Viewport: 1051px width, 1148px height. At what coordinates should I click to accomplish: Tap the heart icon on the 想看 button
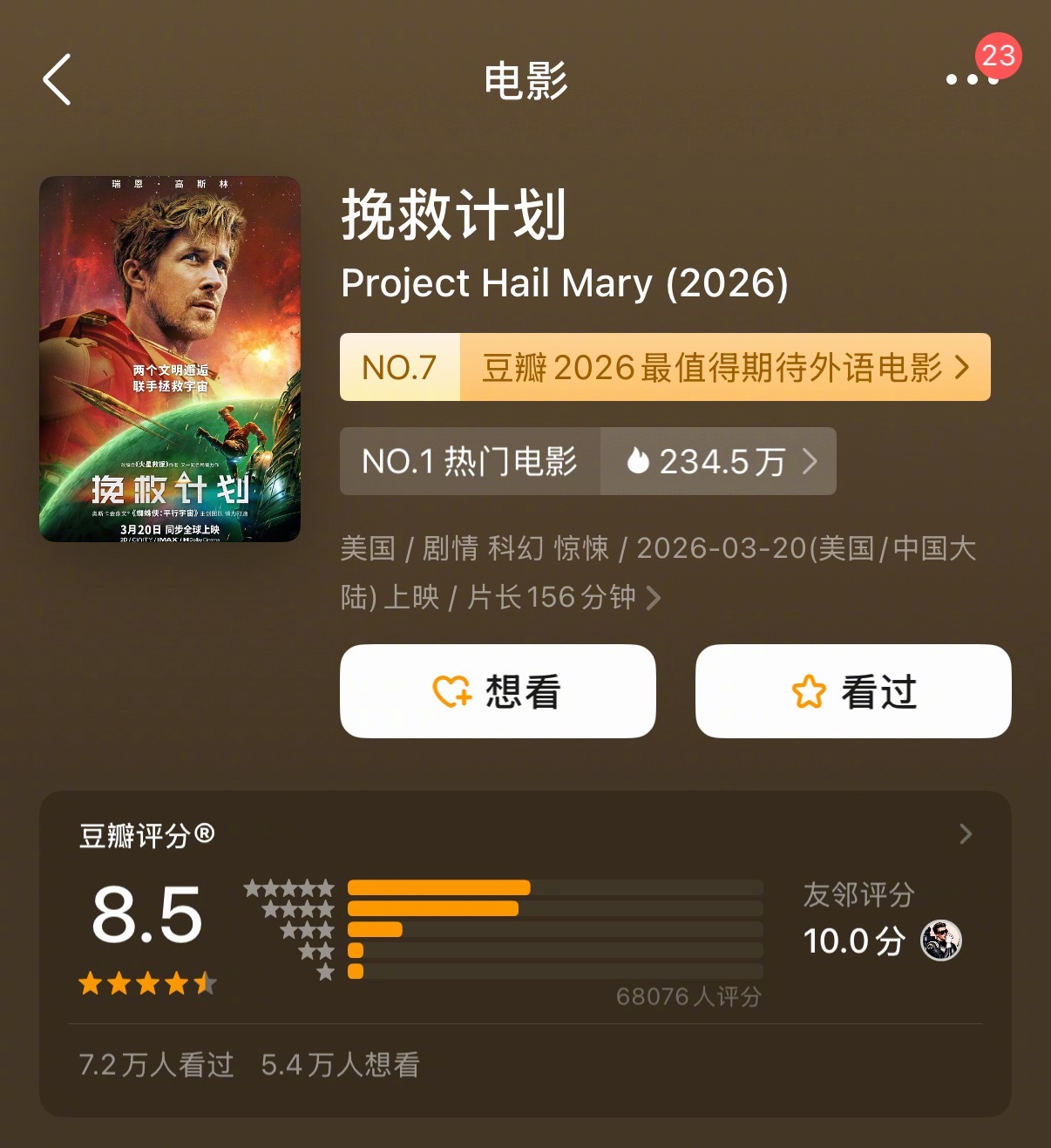click(450, 690)
